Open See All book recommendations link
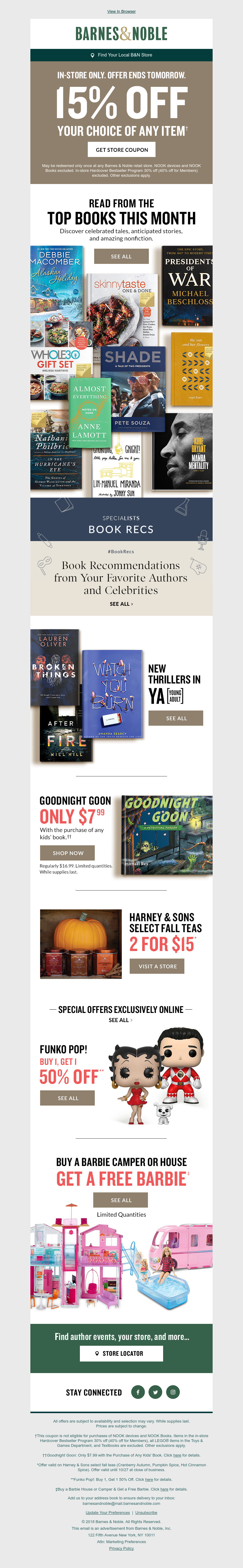Viewport: 243px width, 1568px height. (121, 604)
